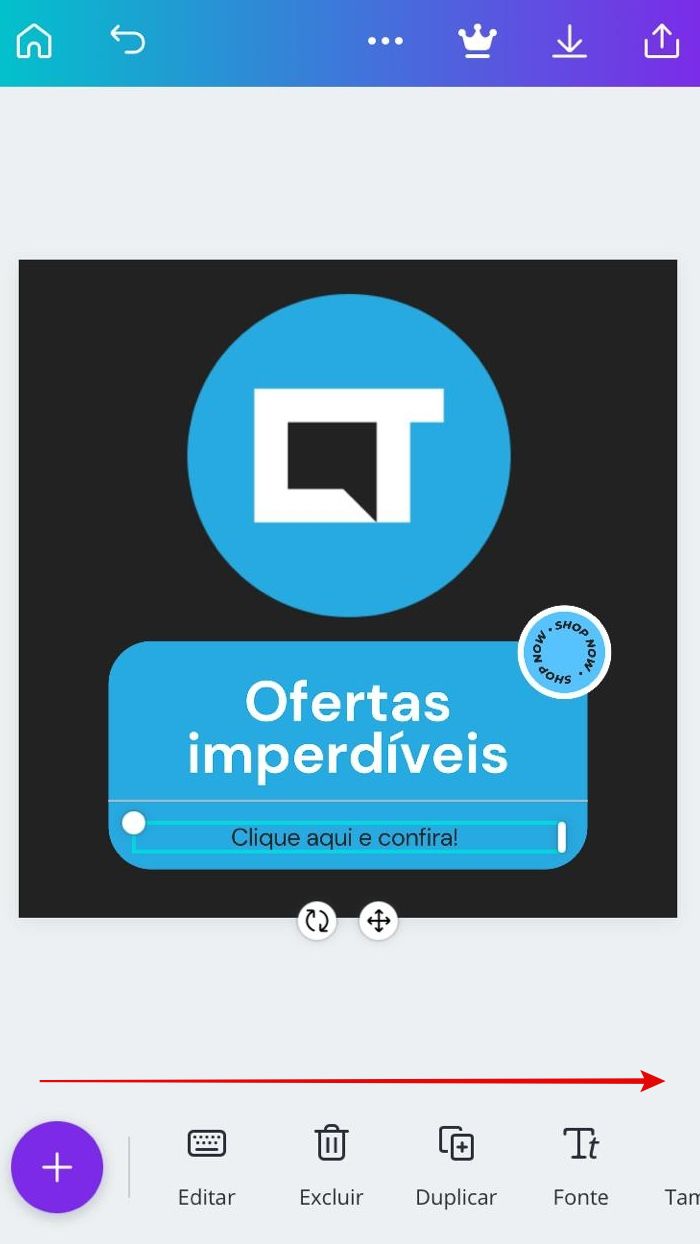Share the design
This screenshot has width=700, height=1244.
[661, 41]
